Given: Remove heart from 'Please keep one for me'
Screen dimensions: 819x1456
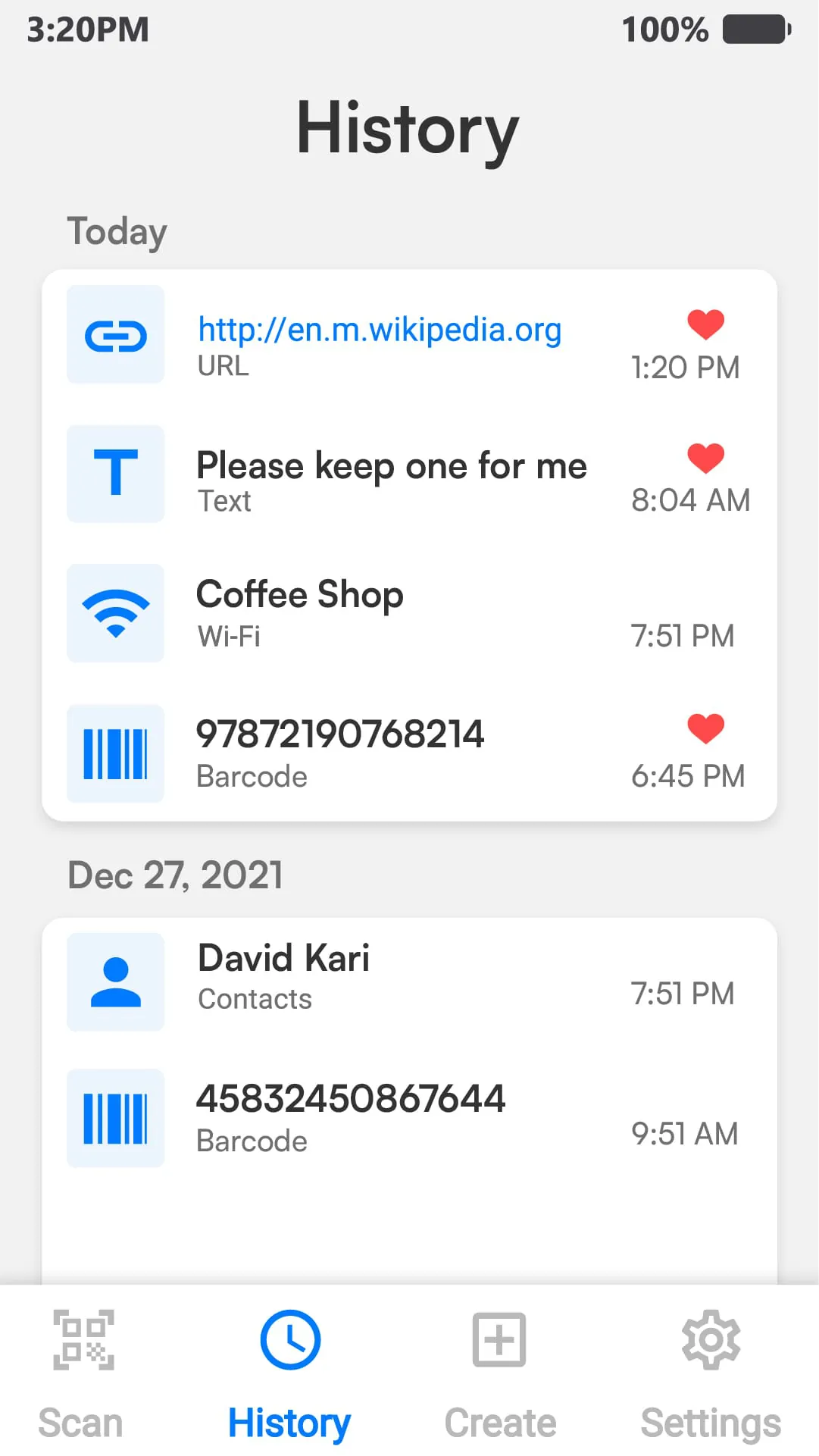Looking at the screenshot, I should click(705, 458).
